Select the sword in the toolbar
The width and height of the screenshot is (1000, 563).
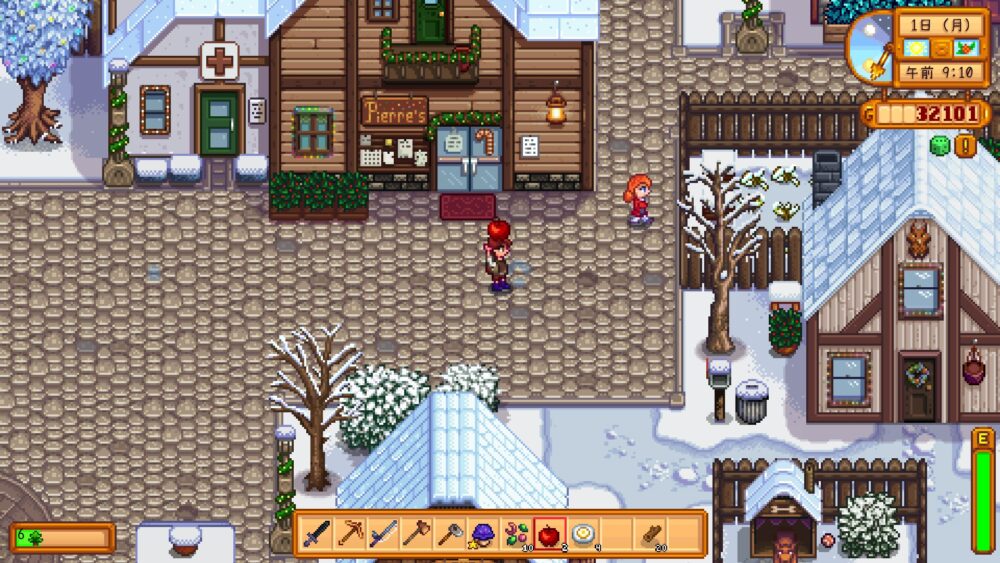(x=317, y=535)
